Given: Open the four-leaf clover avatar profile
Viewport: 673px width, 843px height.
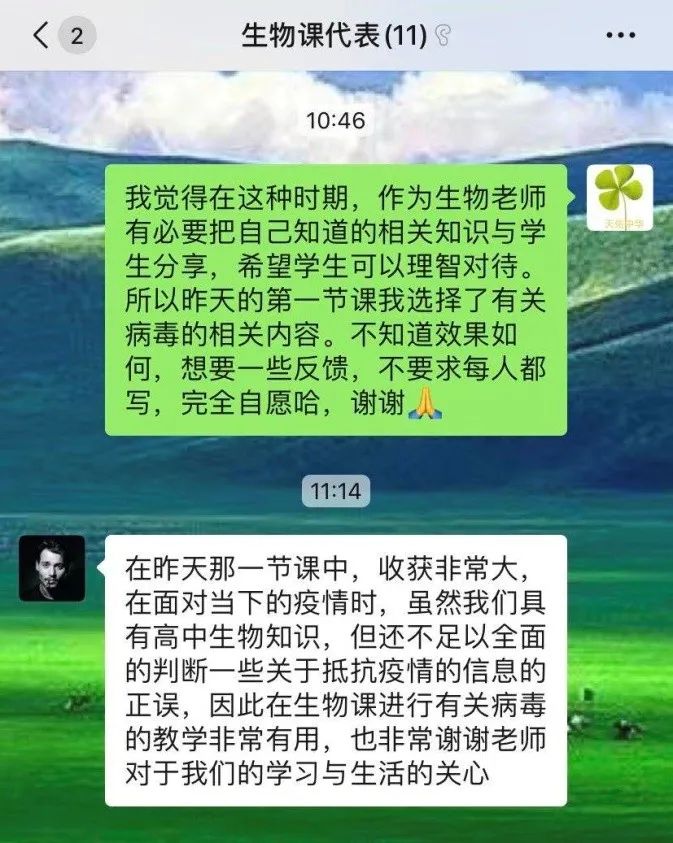Looking at the screenshot, I should [620, 197].
